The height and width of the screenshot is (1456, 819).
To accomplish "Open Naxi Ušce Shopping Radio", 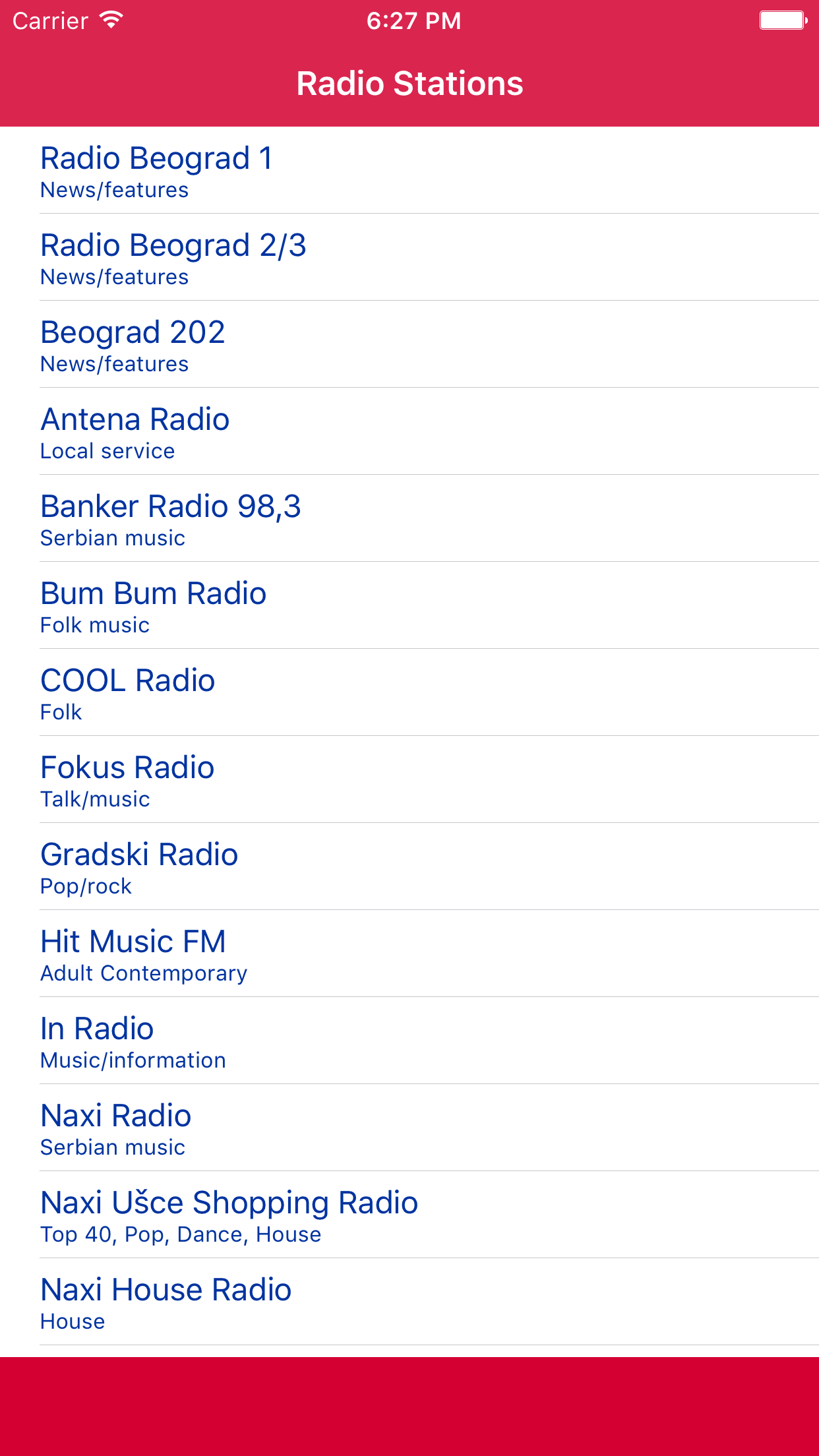I will (x=409, y=1215).
